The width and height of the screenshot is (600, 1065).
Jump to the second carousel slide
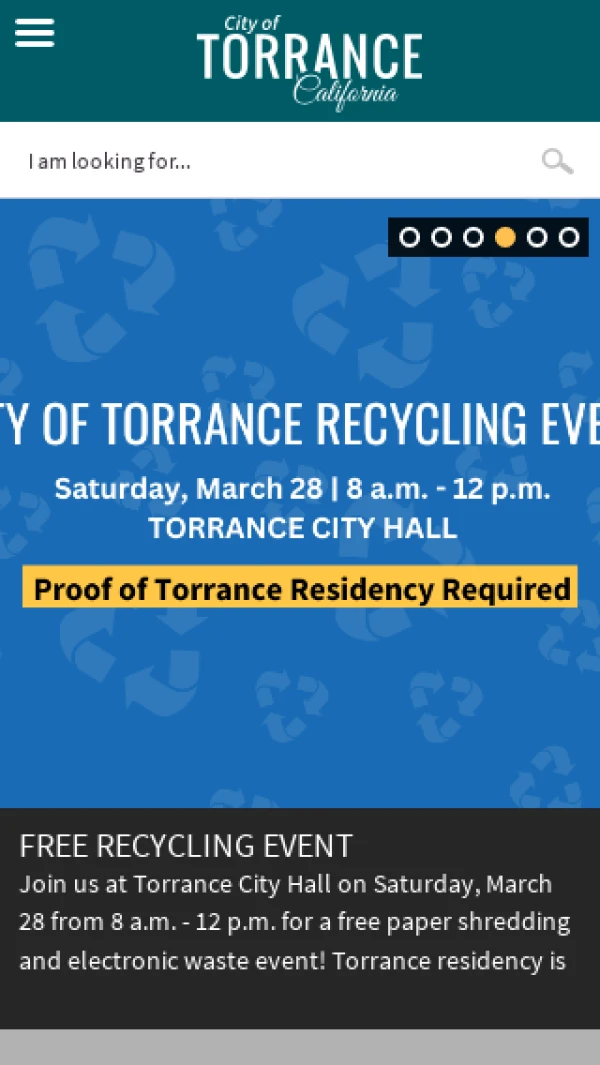click(441, 237)
